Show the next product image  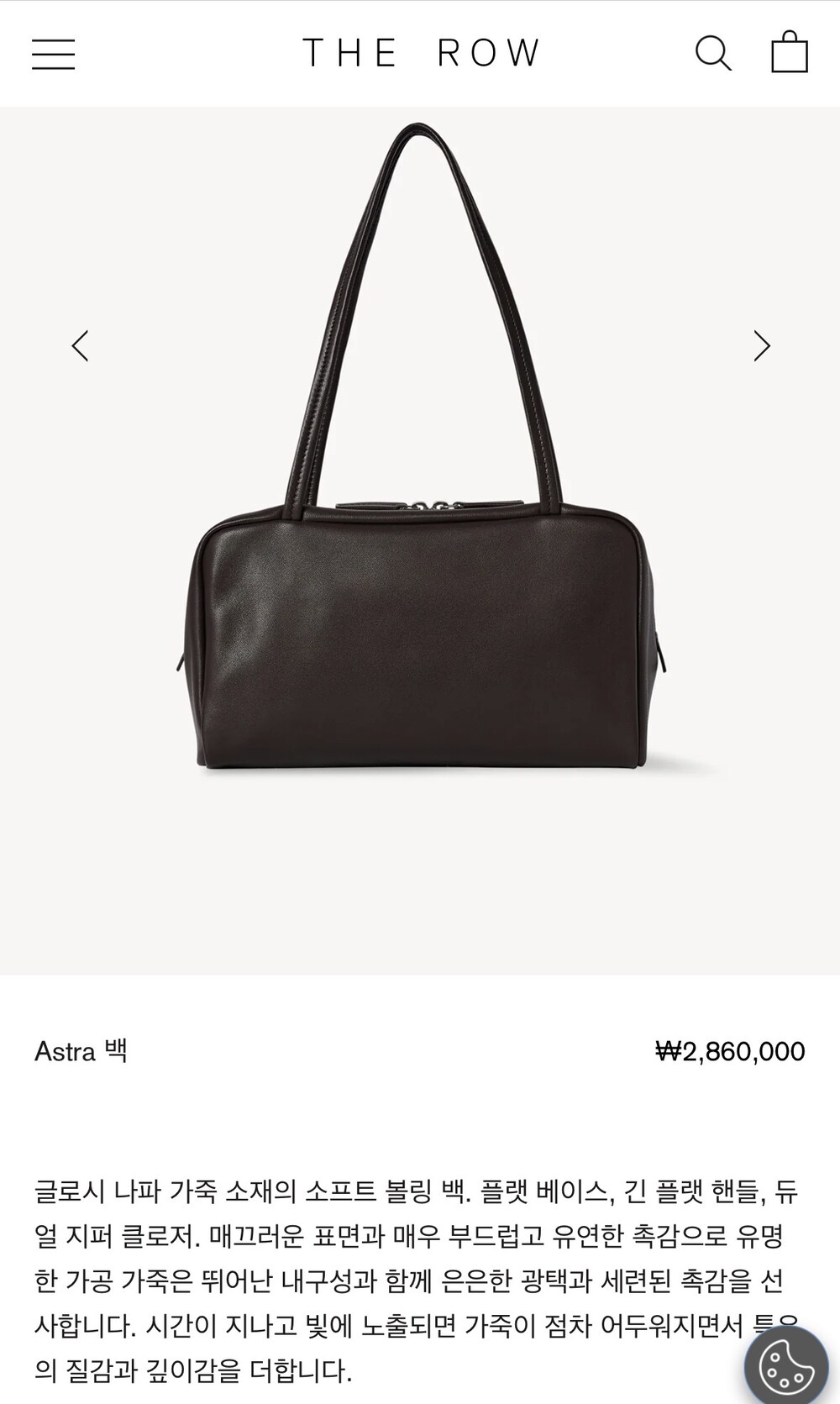point(762,345)
